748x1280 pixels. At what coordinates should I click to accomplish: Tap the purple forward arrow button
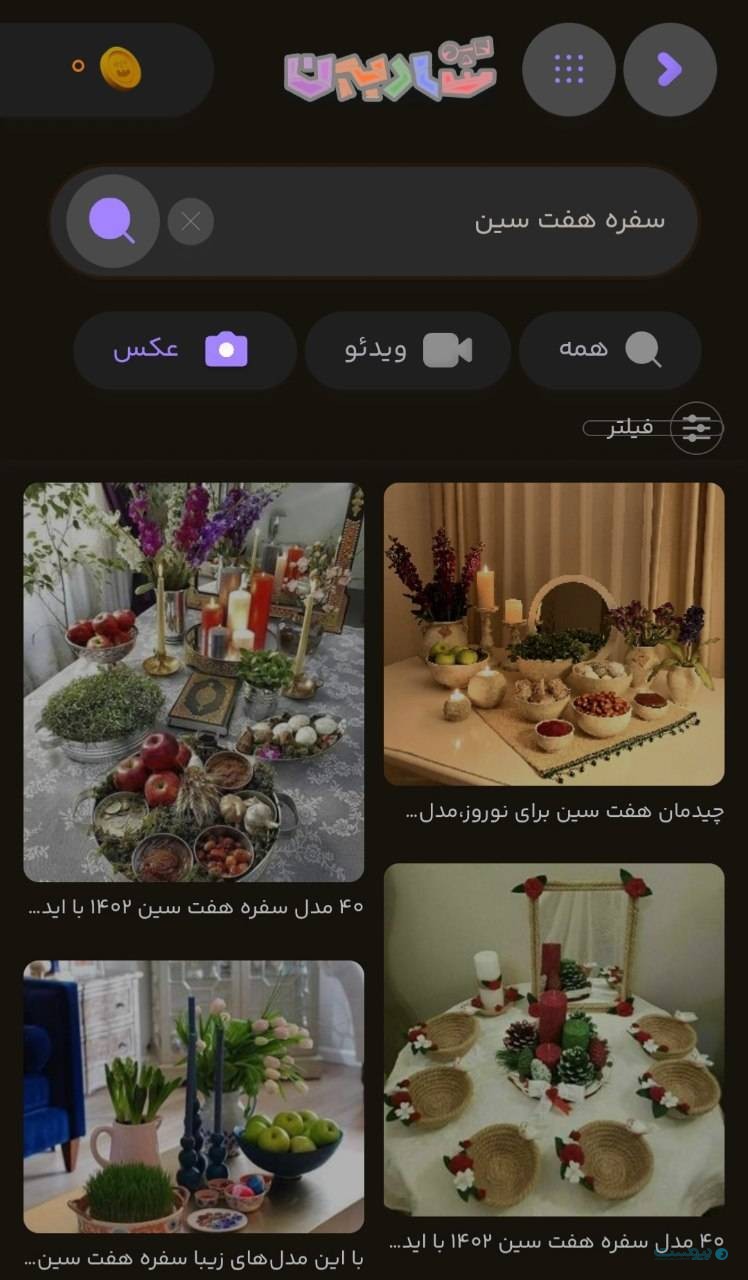pos(669,70)
